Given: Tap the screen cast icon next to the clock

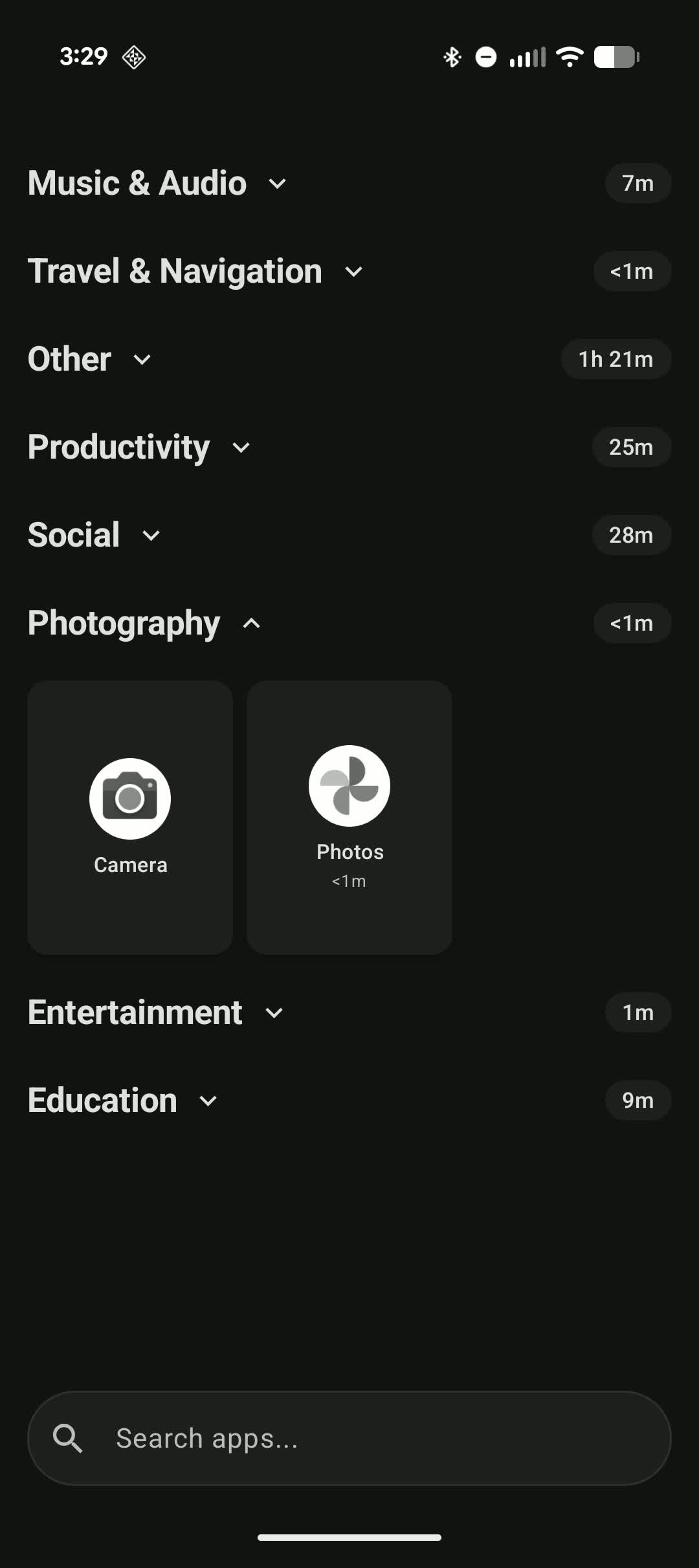Looking at the screenshot, I should coord(133,57).
